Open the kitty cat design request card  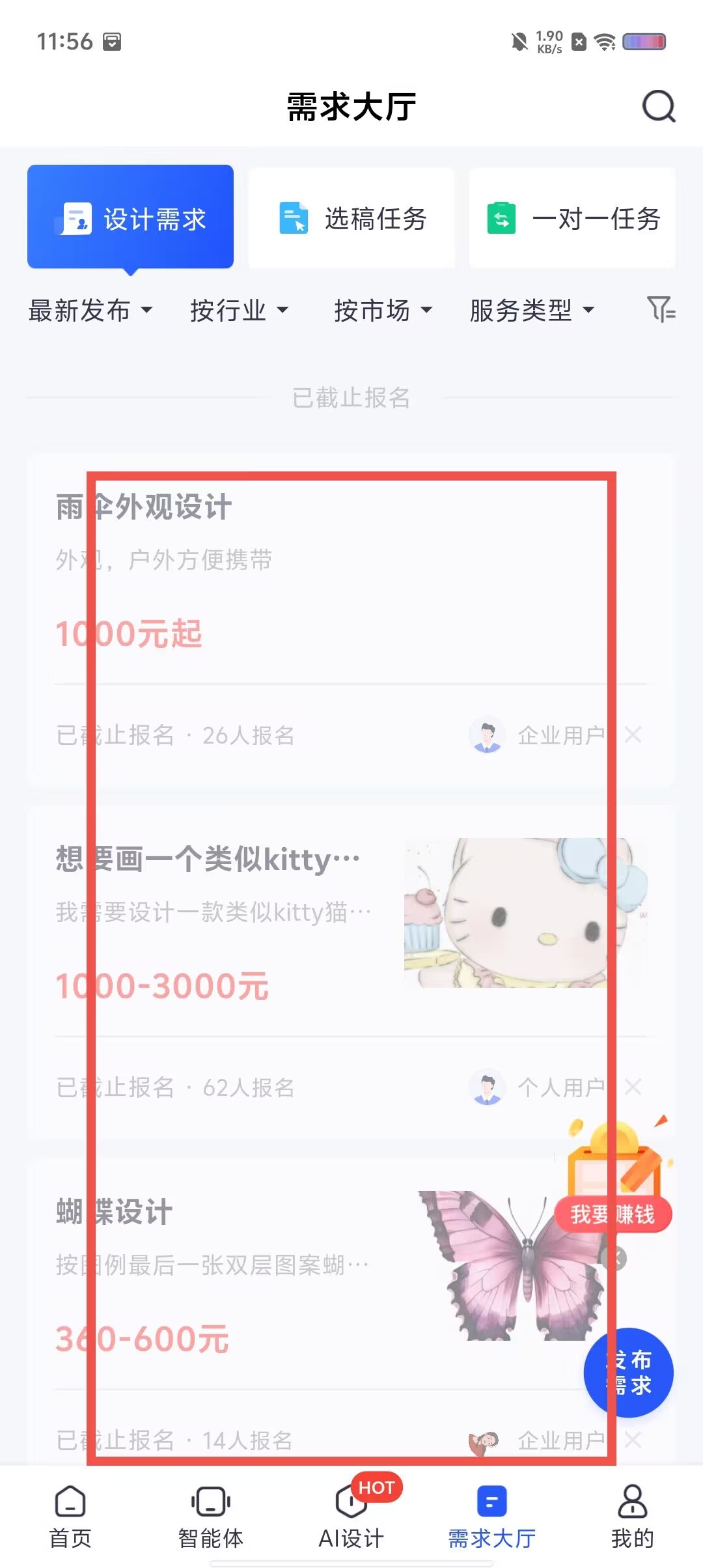click(351, 973)
